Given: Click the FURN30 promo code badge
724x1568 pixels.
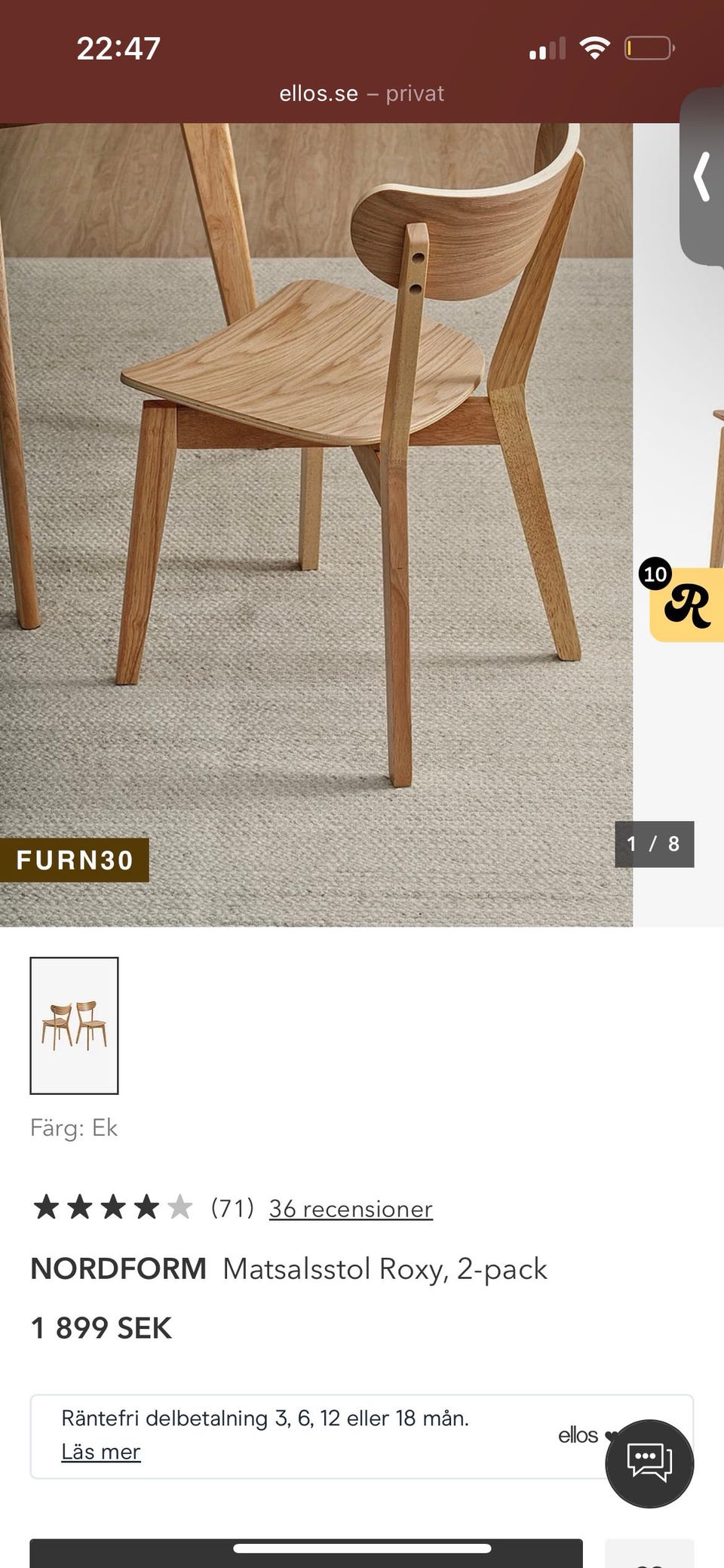Looking at the screenshot, I should pyautogui.click(x=75, y=860).
